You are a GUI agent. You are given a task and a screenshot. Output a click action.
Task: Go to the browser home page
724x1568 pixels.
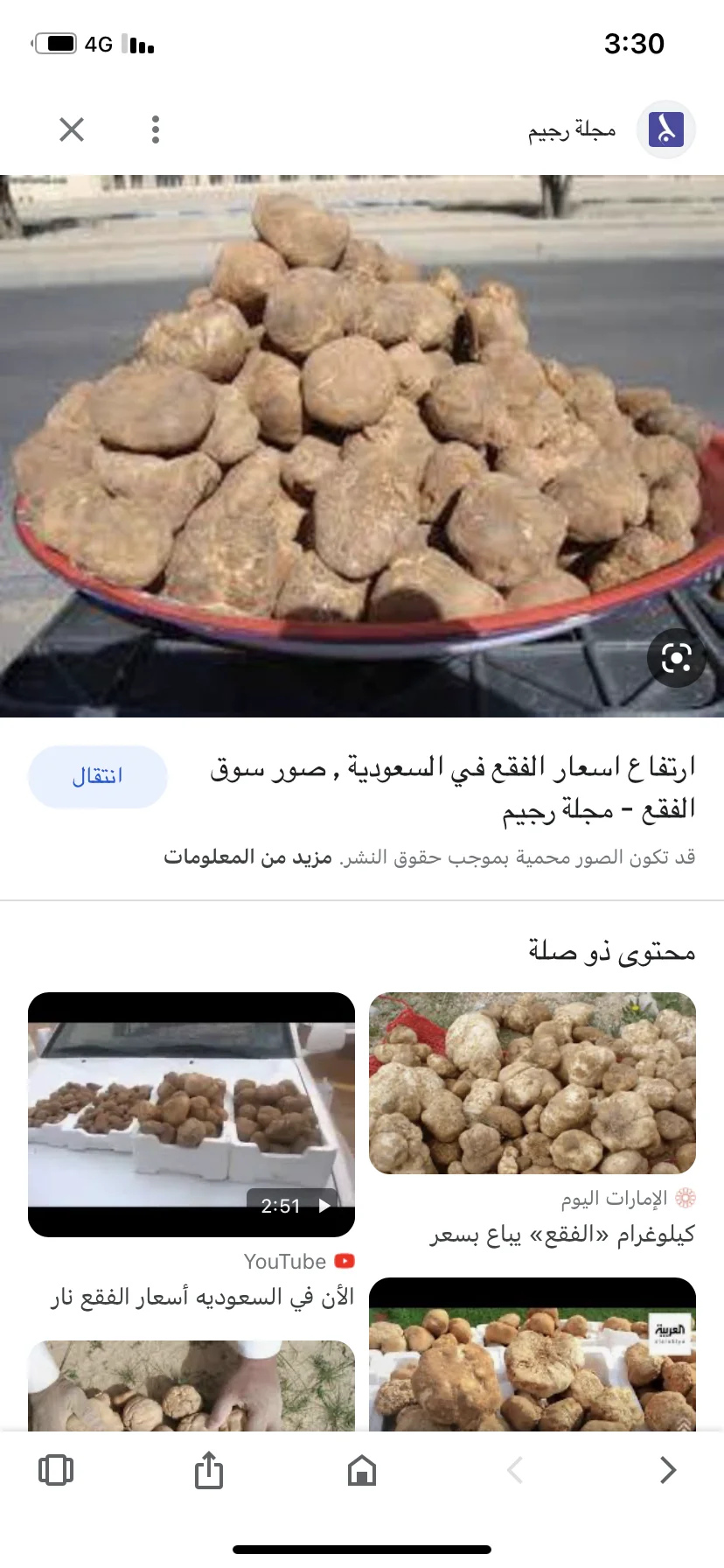point(362,1470)
